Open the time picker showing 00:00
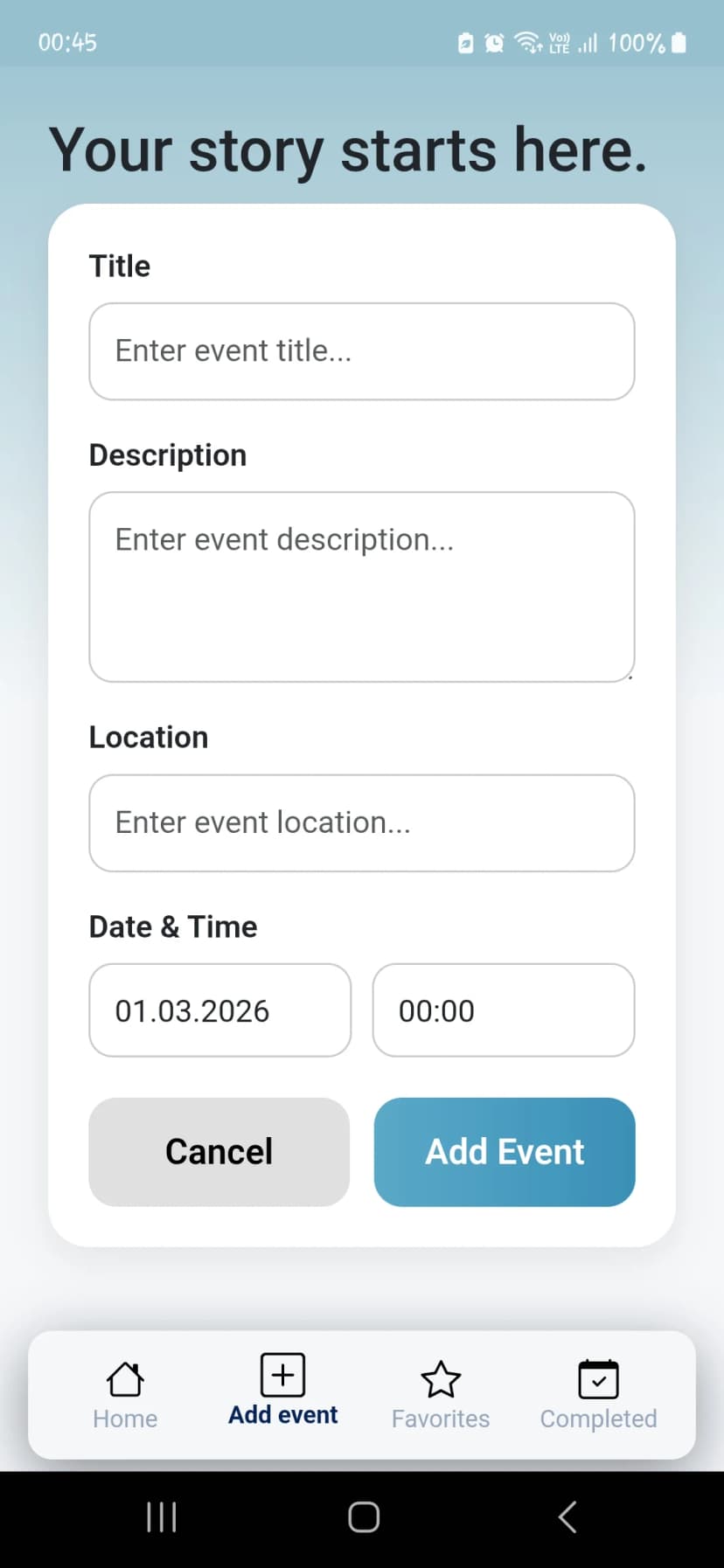Viewport: 724px width, 1568px height. (x=504, y=1010)
